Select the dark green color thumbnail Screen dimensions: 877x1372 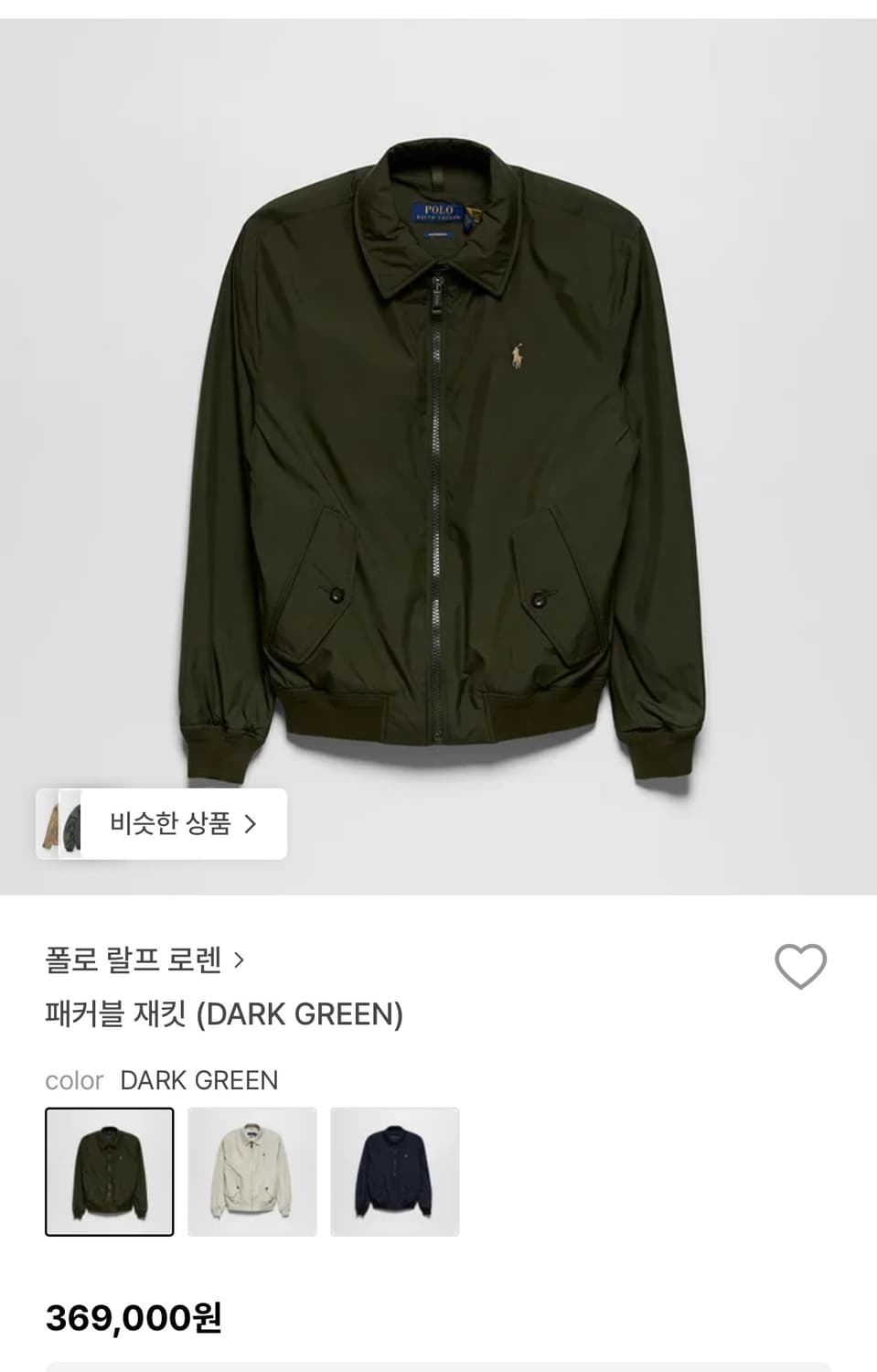click(110, 1172)
